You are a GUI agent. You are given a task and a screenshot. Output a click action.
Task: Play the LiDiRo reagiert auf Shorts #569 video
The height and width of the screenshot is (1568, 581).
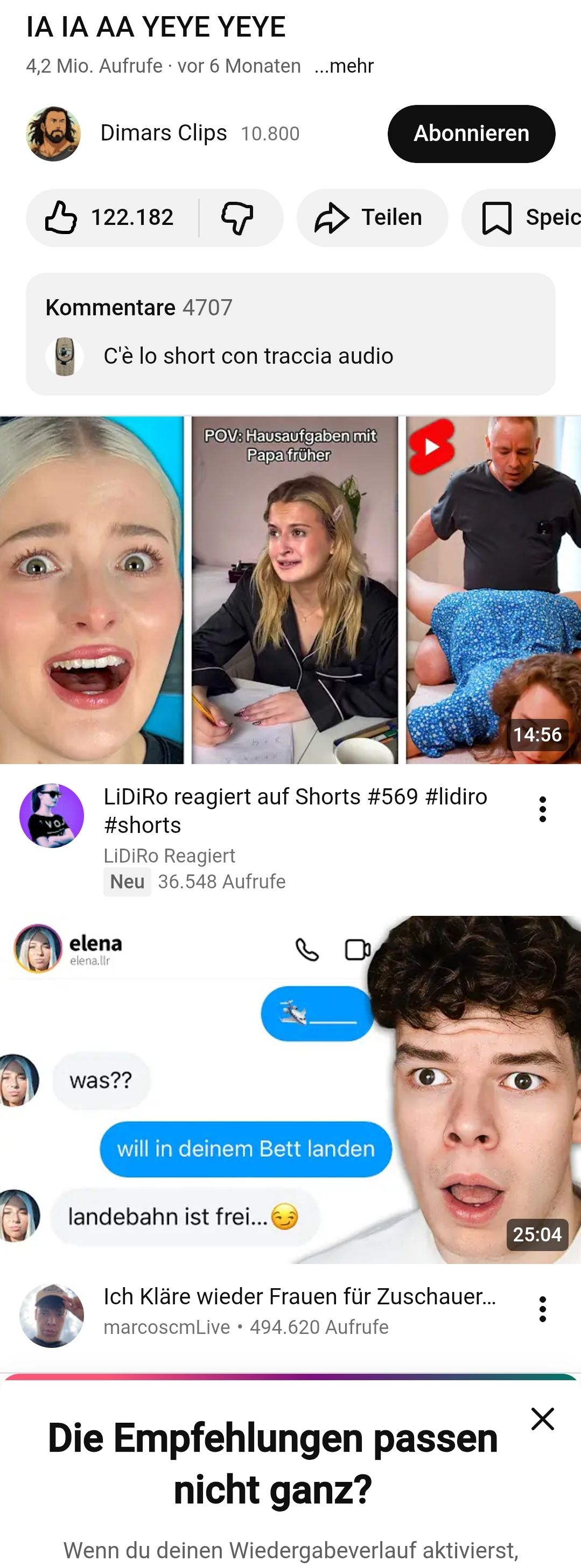[290, 589]
